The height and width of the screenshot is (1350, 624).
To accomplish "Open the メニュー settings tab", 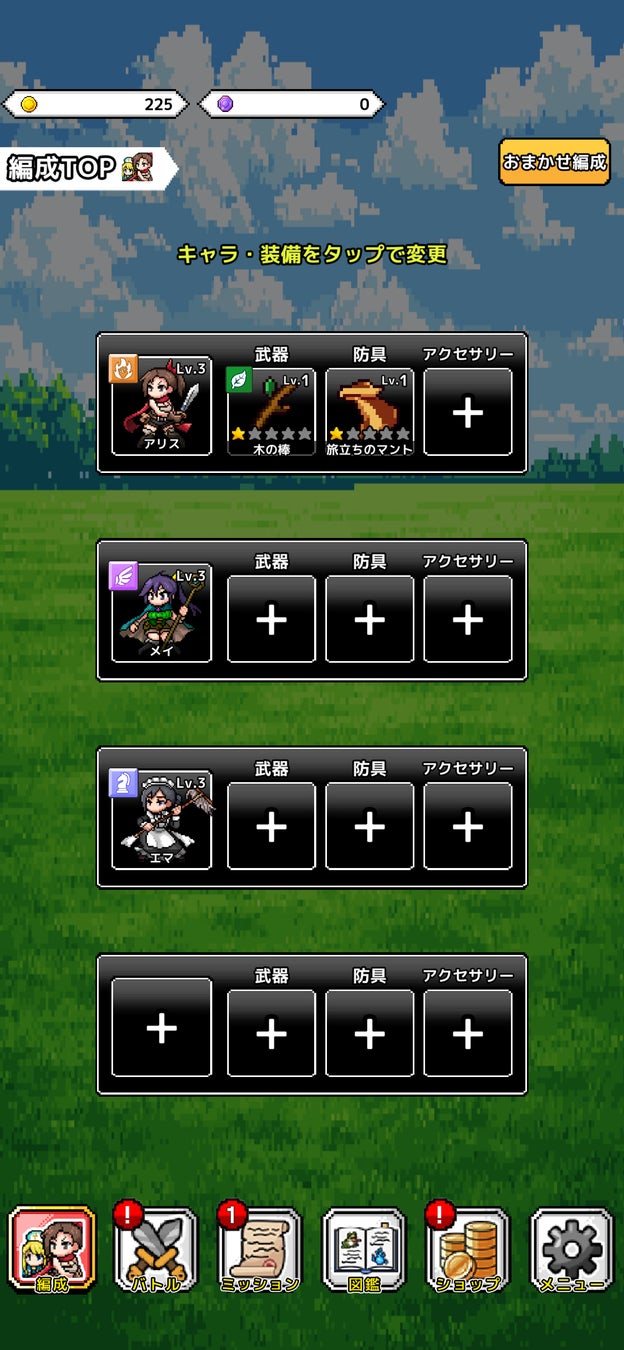I will pos(572,1250).
